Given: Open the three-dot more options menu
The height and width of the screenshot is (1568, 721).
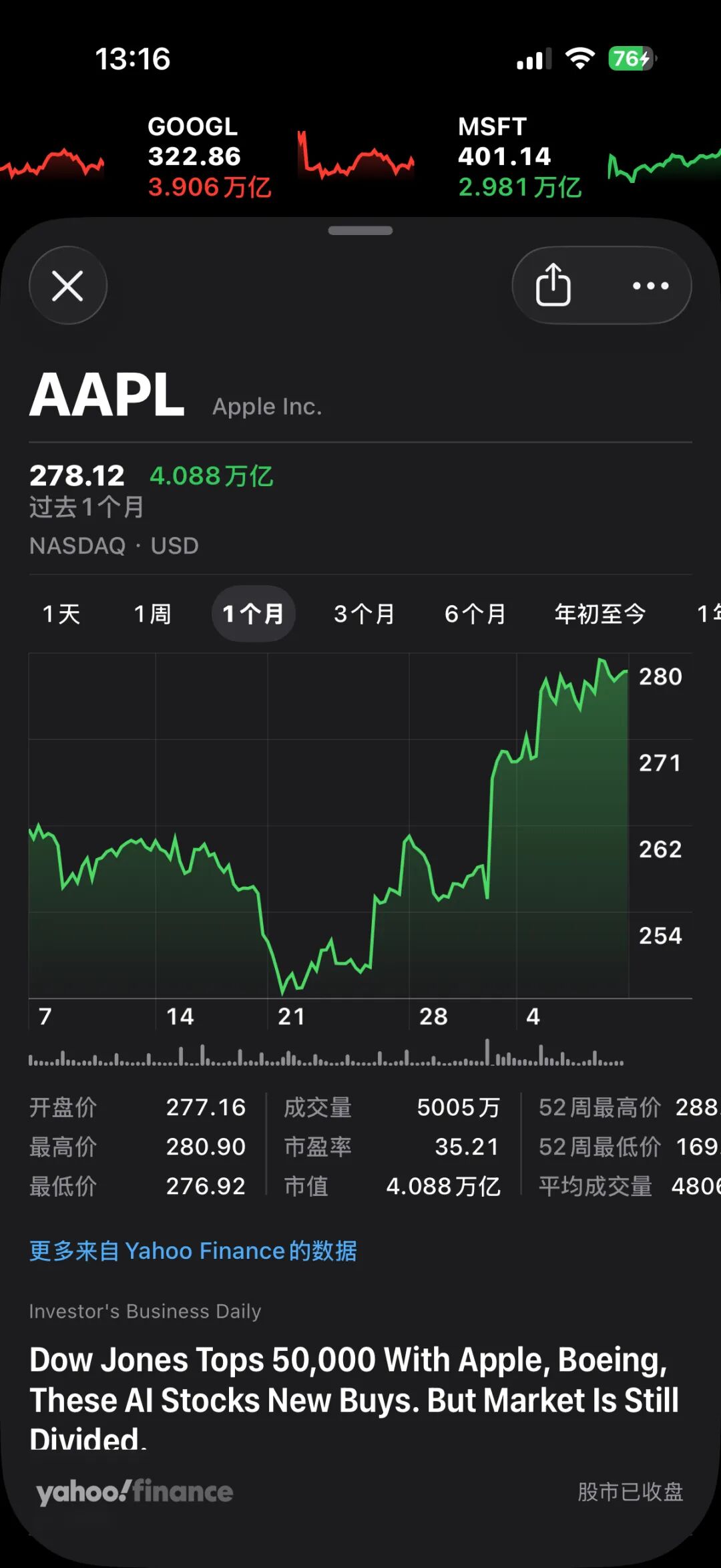Looking at the screenshot, I should (650, 286).
